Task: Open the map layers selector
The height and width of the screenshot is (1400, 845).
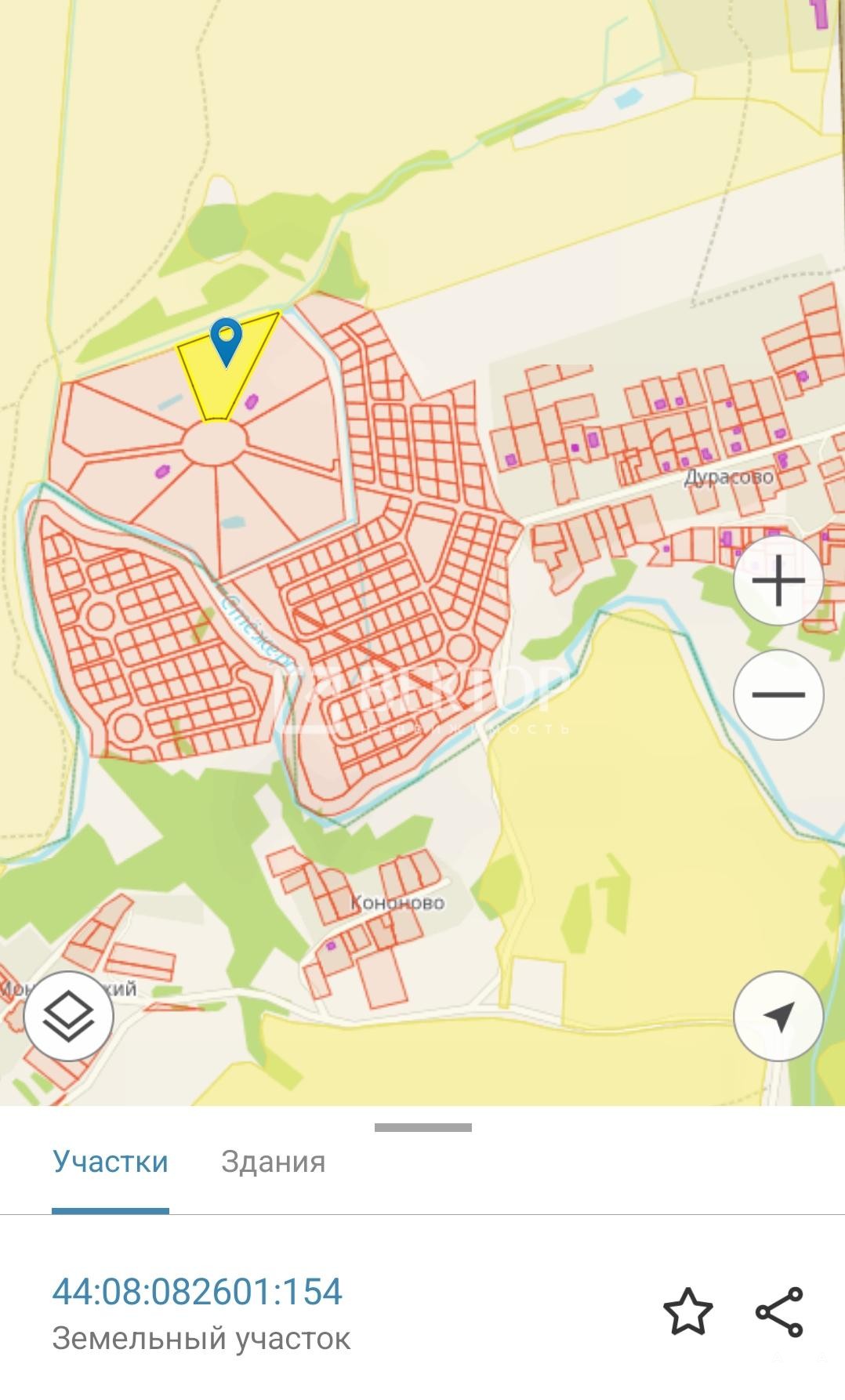Action: coord(69,1016)
